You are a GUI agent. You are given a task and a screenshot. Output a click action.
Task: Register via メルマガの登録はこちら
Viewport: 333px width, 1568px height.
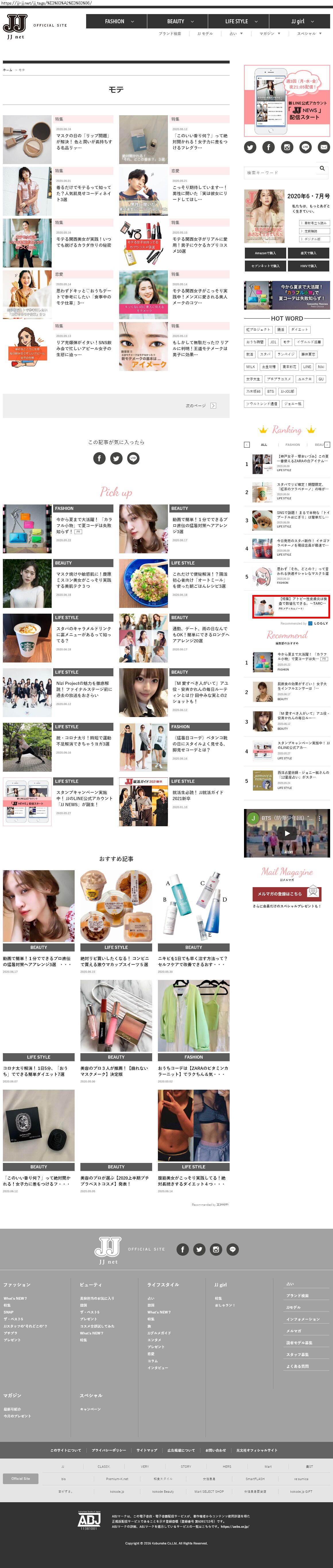tap(286, 893)
